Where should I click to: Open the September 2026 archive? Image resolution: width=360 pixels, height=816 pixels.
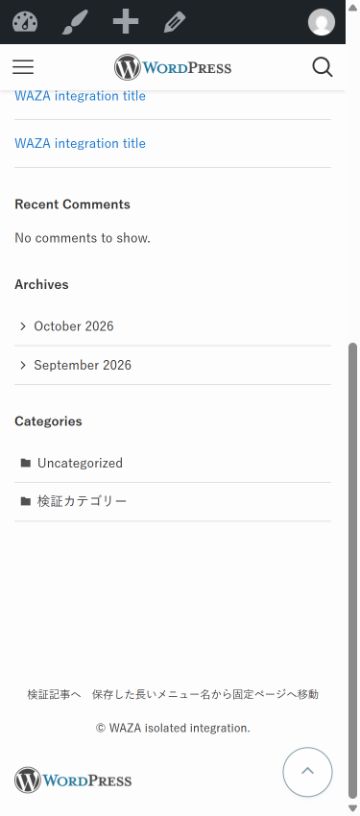(x=83, y=365)
